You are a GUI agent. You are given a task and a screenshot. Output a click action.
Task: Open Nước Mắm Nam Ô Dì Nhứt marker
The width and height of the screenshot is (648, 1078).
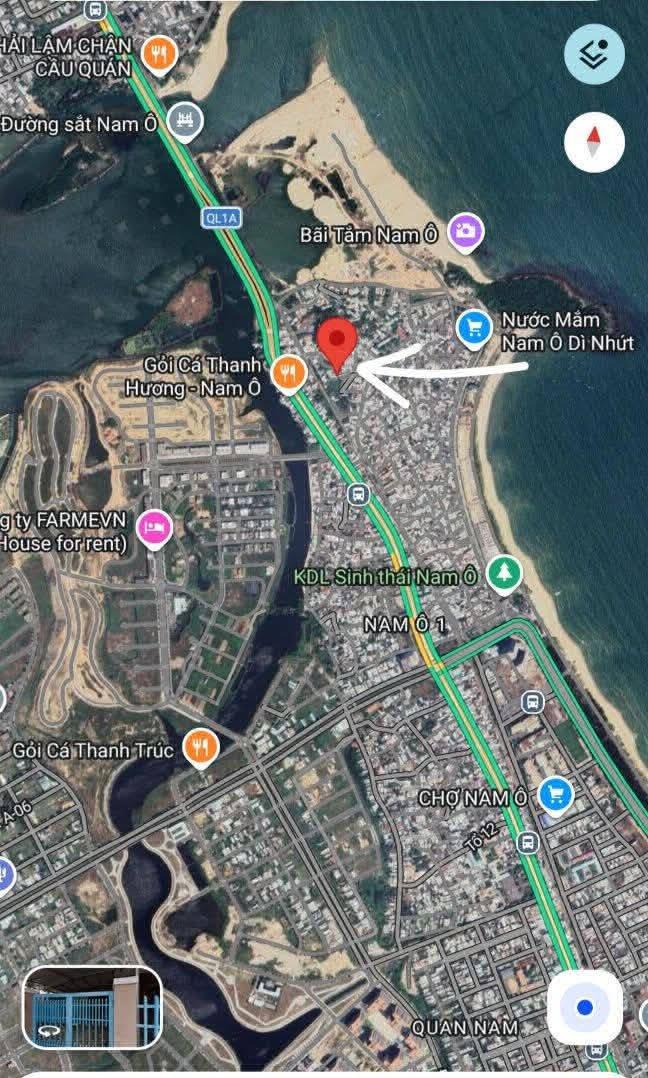(x=473, y=328)
